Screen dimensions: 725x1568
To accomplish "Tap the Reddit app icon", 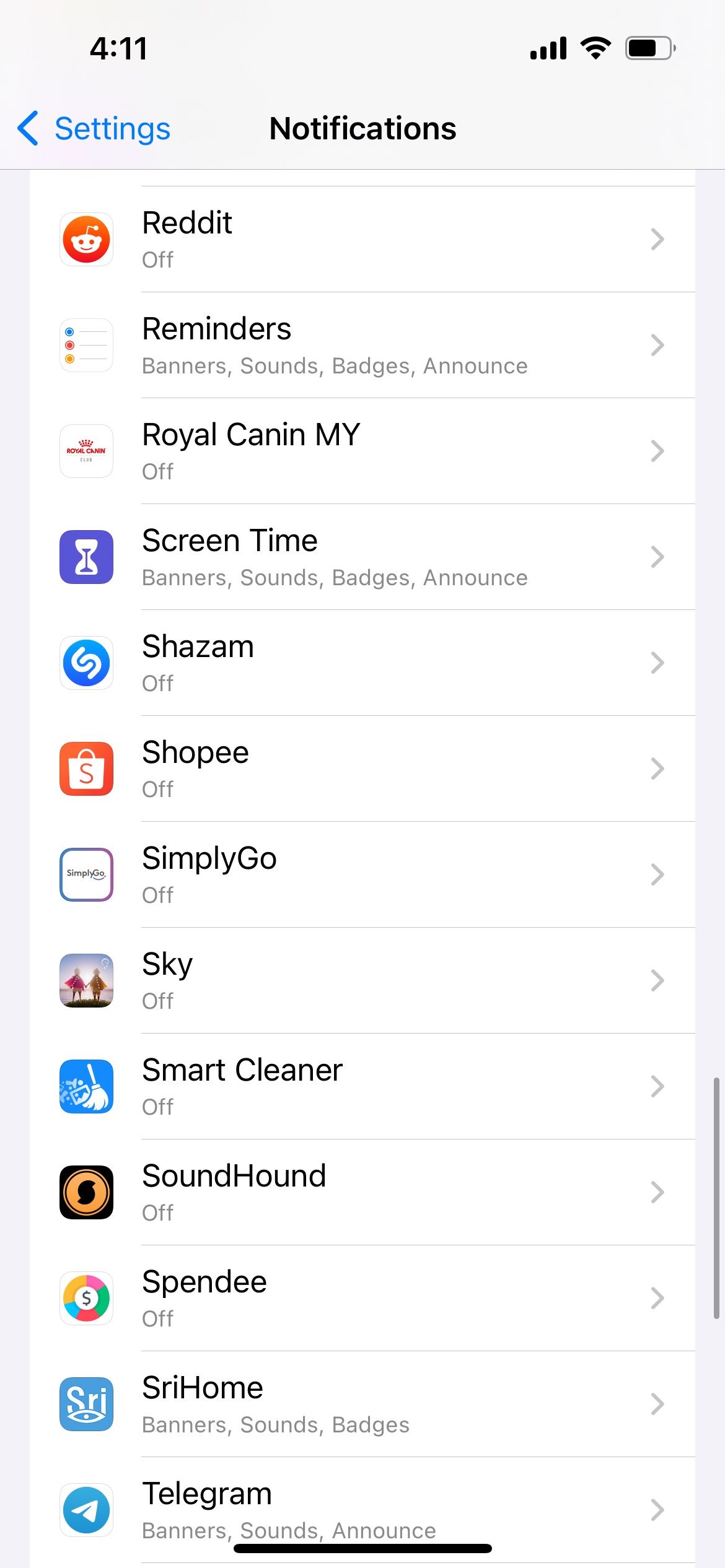I will (86, 239).
